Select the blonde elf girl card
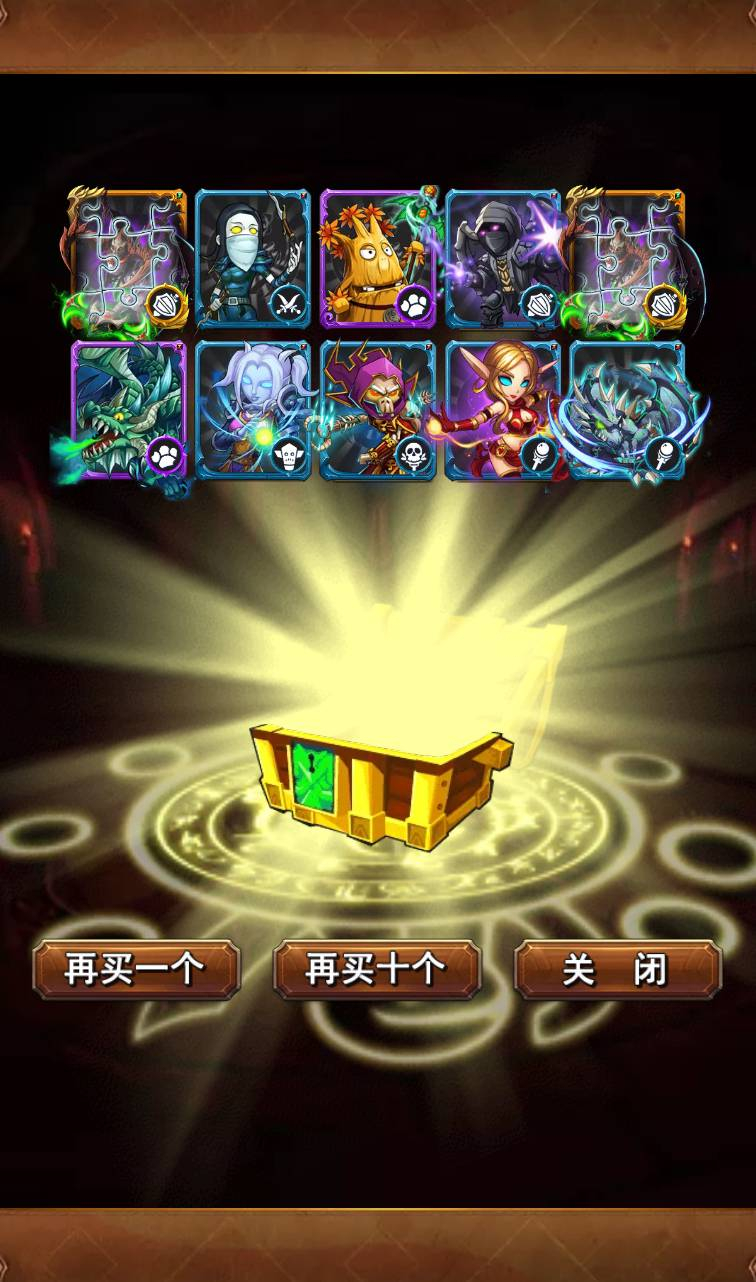756x1282 pixels. click(x=502, y=410)
